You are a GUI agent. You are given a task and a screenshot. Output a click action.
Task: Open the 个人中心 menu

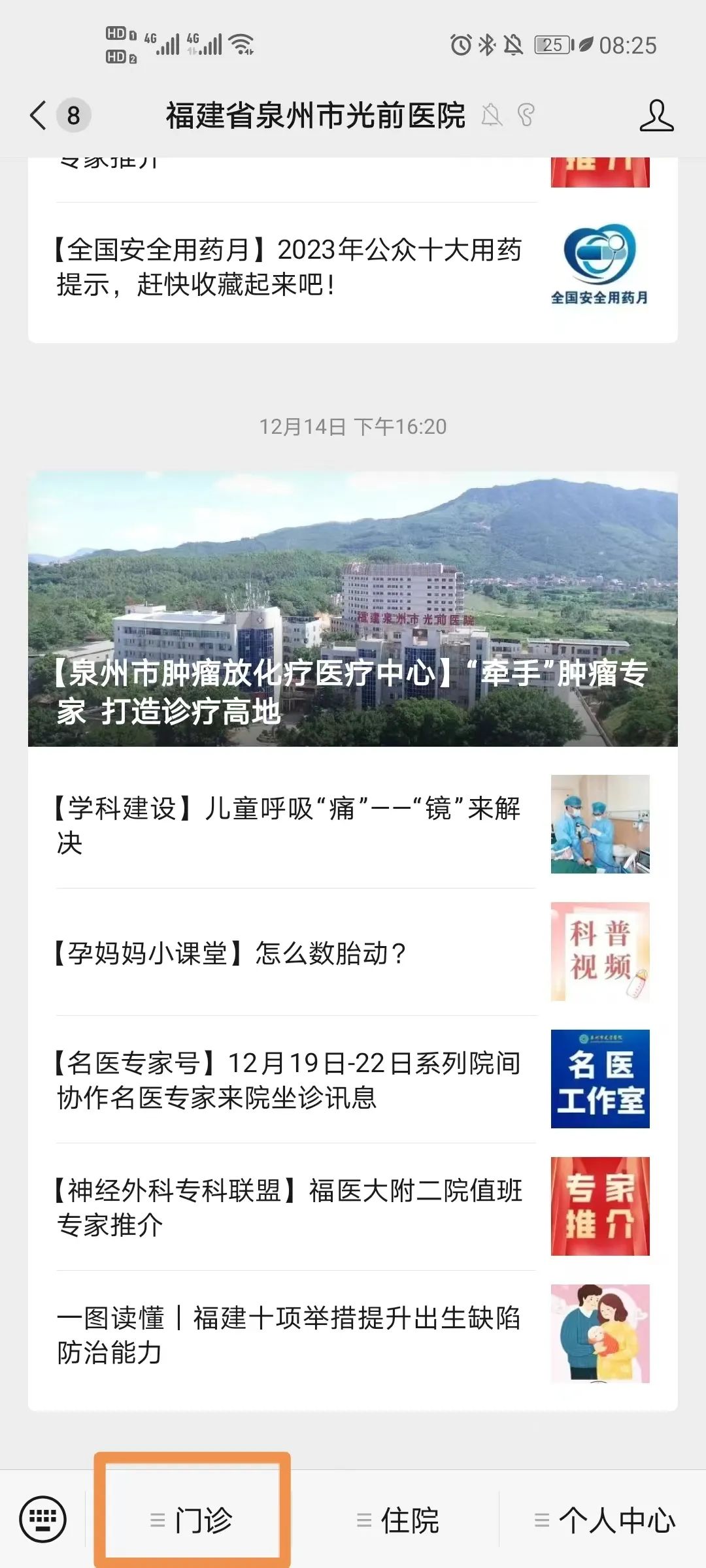(605, 1520)
